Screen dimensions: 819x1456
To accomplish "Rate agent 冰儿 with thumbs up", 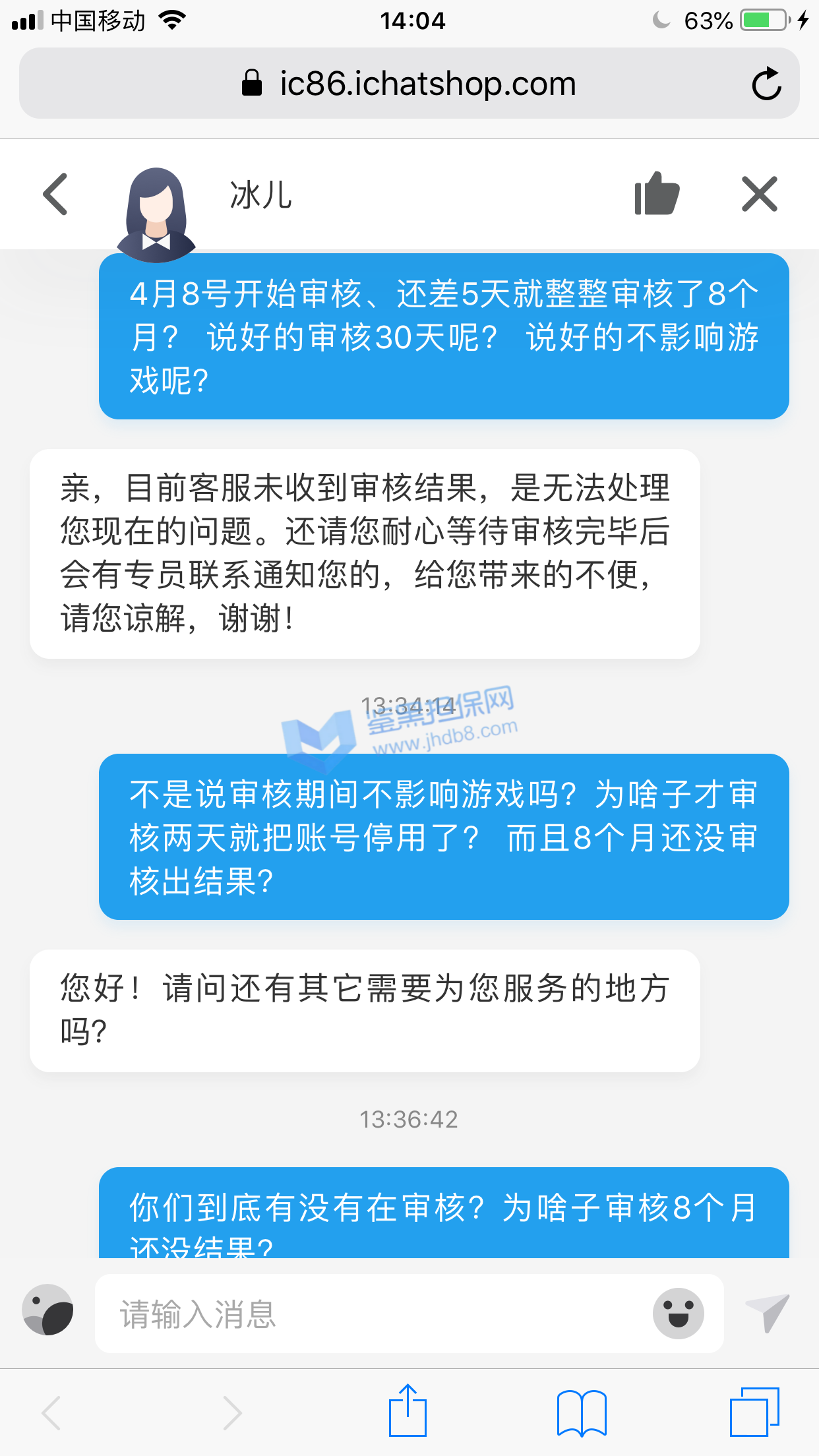I will (656, 194).
